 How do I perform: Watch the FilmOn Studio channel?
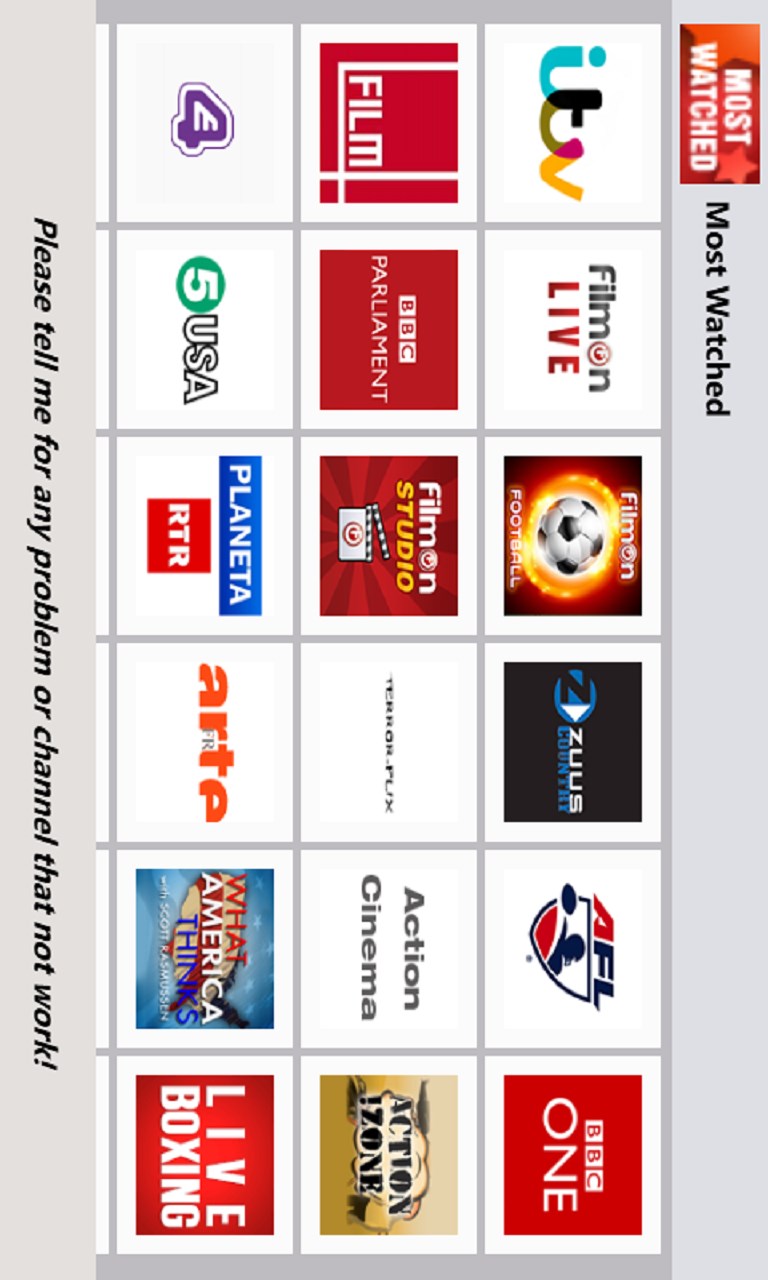click(x=389, y=535)
